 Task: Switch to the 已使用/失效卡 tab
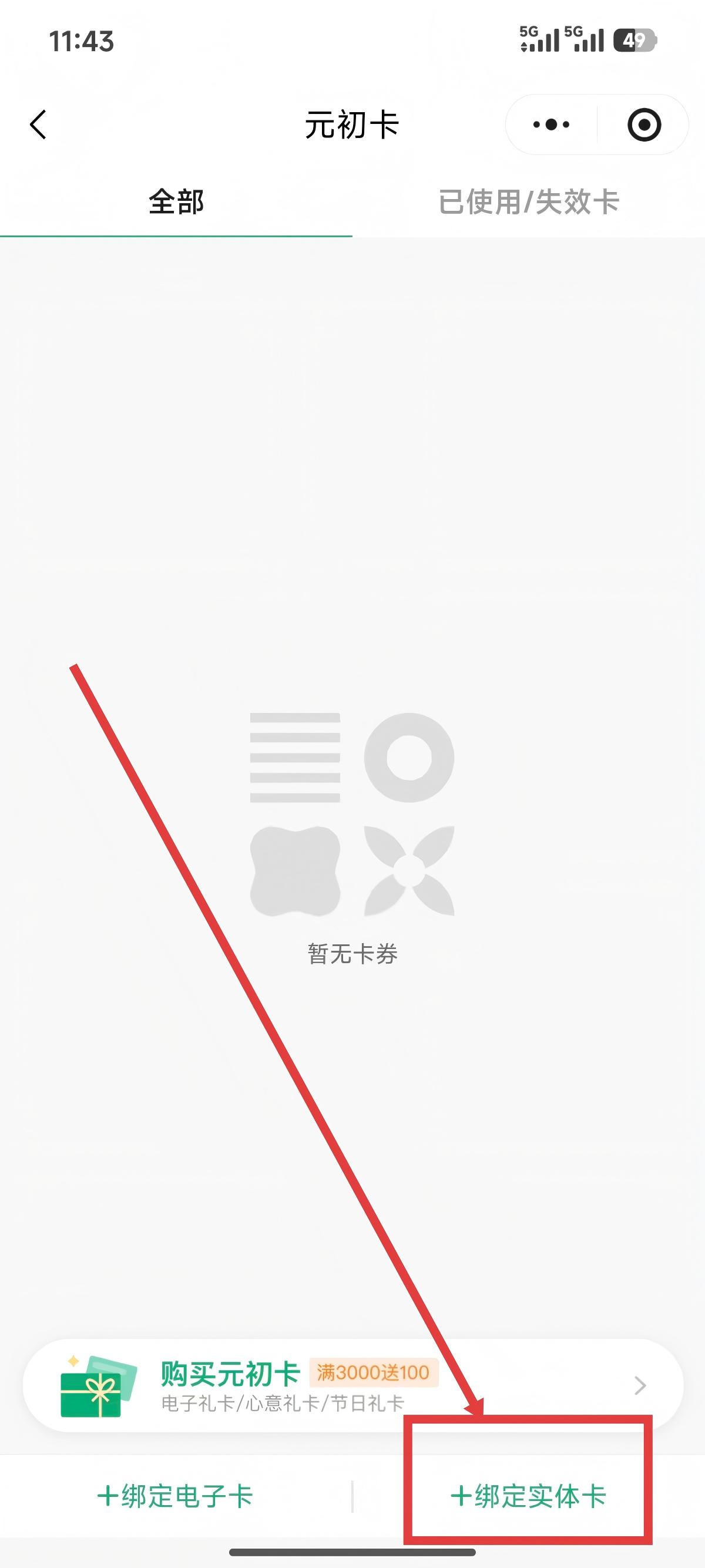pyautogui.click(x=528, y=201)
